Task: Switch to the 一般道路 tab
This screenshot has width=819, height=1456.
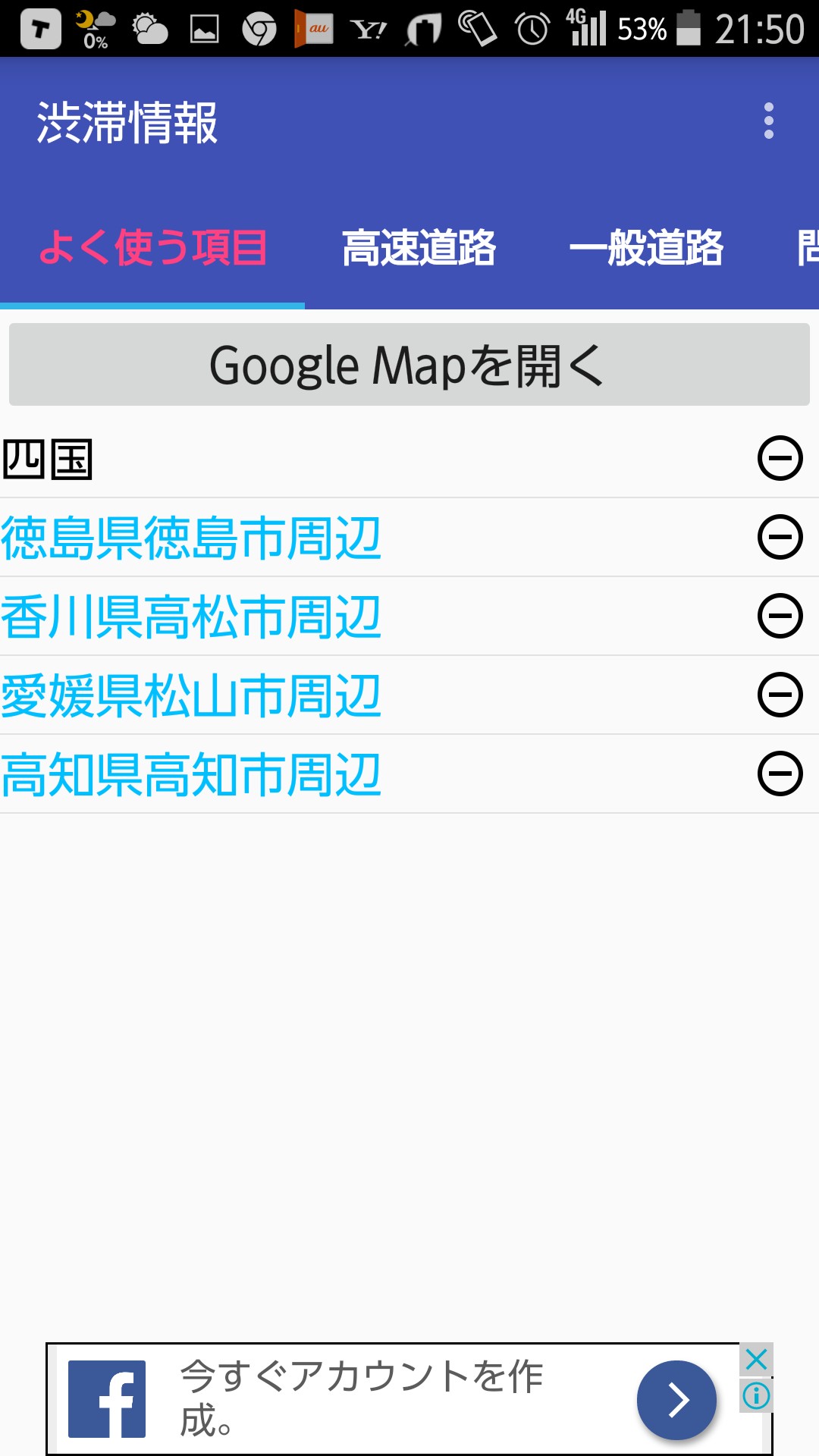Action: tap(646, 248)
